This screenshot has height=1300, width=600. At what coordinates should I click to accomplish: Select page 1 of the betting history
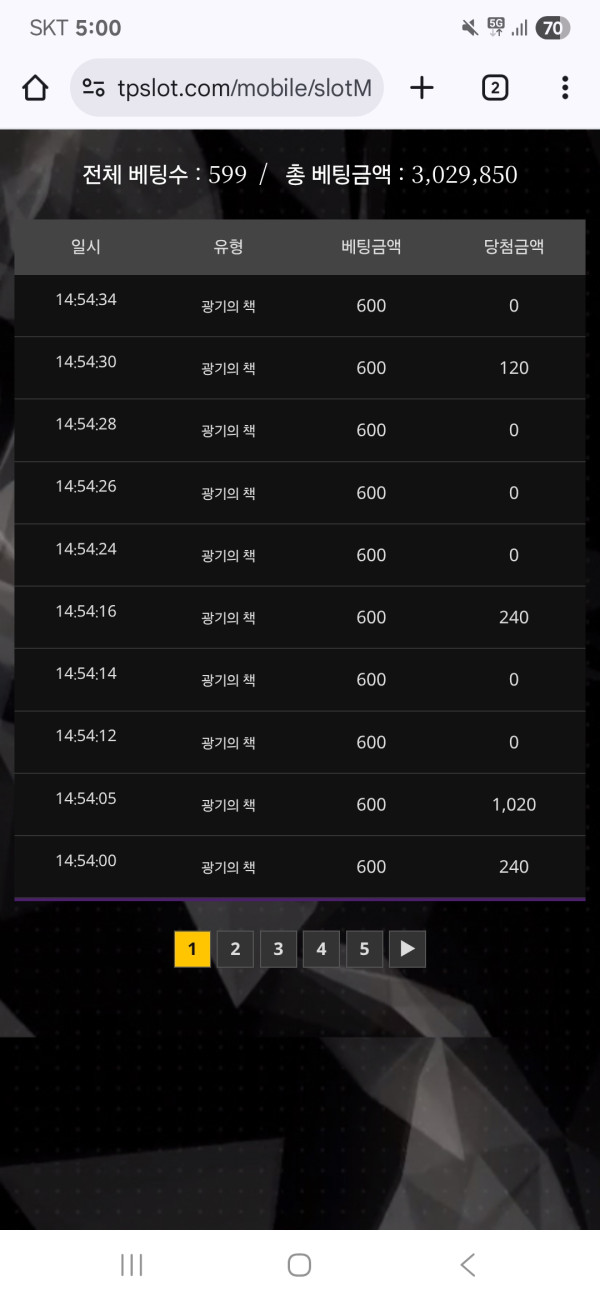[x=192, y=949]
